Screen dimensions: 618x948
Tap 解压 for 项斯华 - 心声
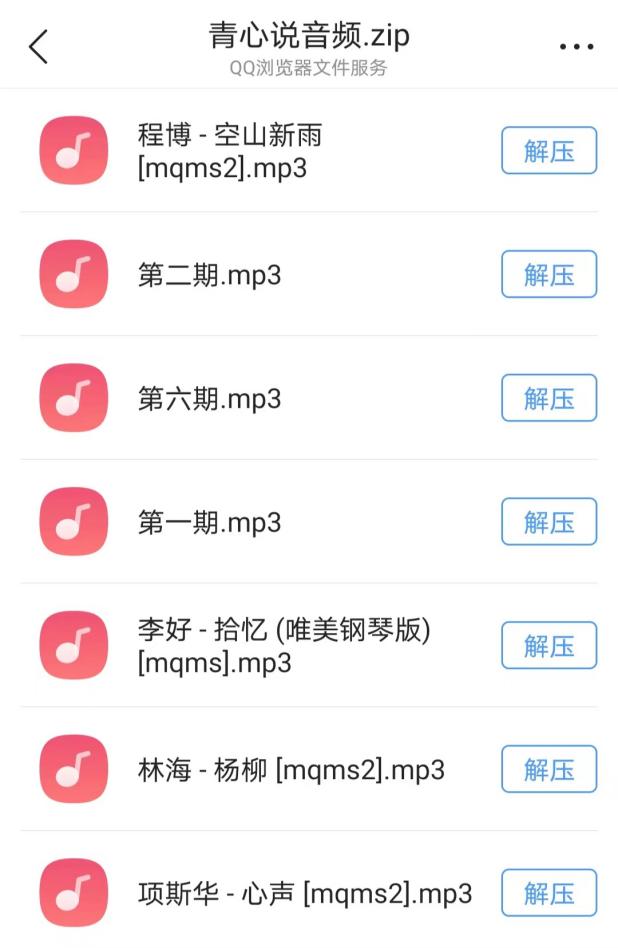(548, 893)
